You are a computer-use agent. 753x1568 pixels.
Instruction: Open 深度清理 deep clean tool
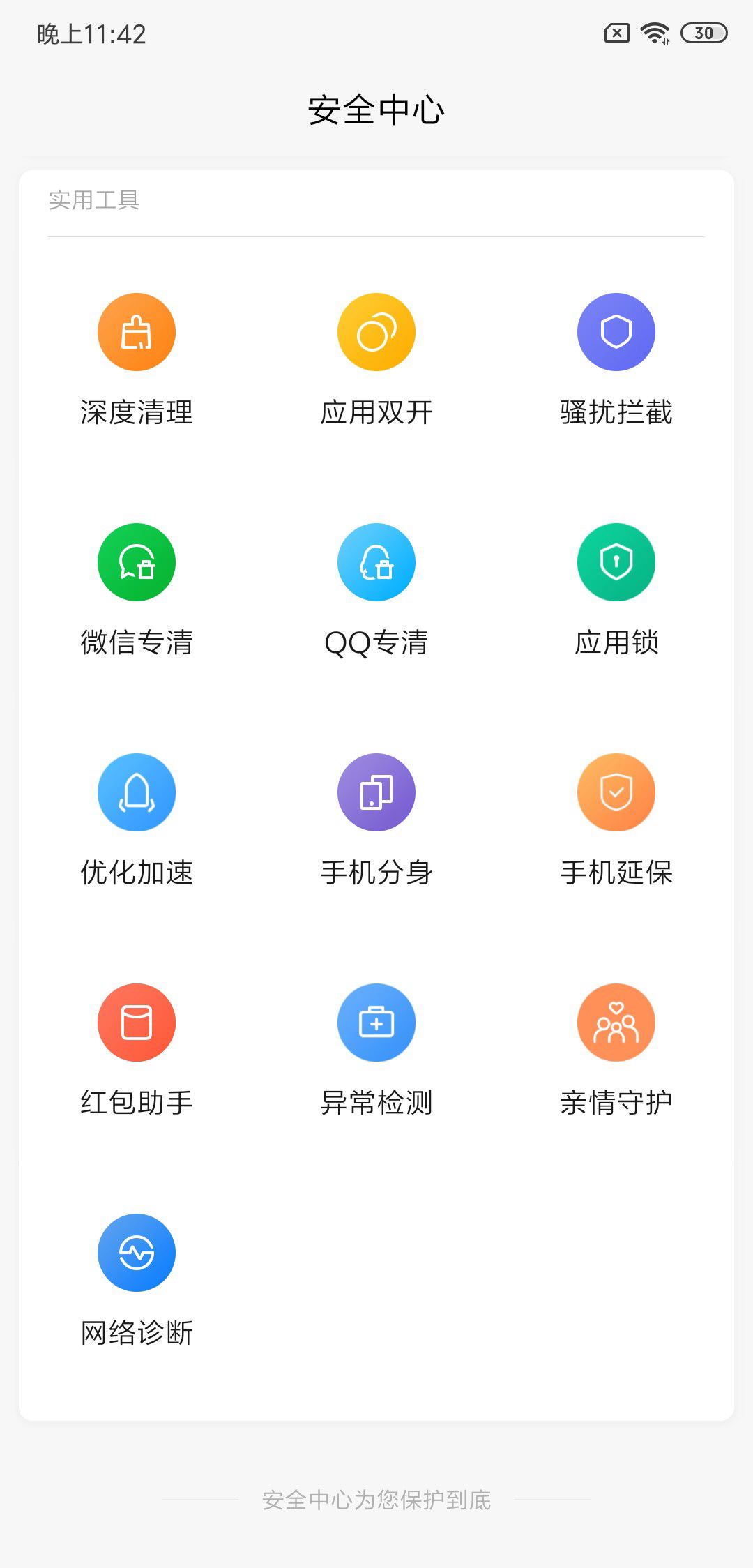[x=137, y=332]
